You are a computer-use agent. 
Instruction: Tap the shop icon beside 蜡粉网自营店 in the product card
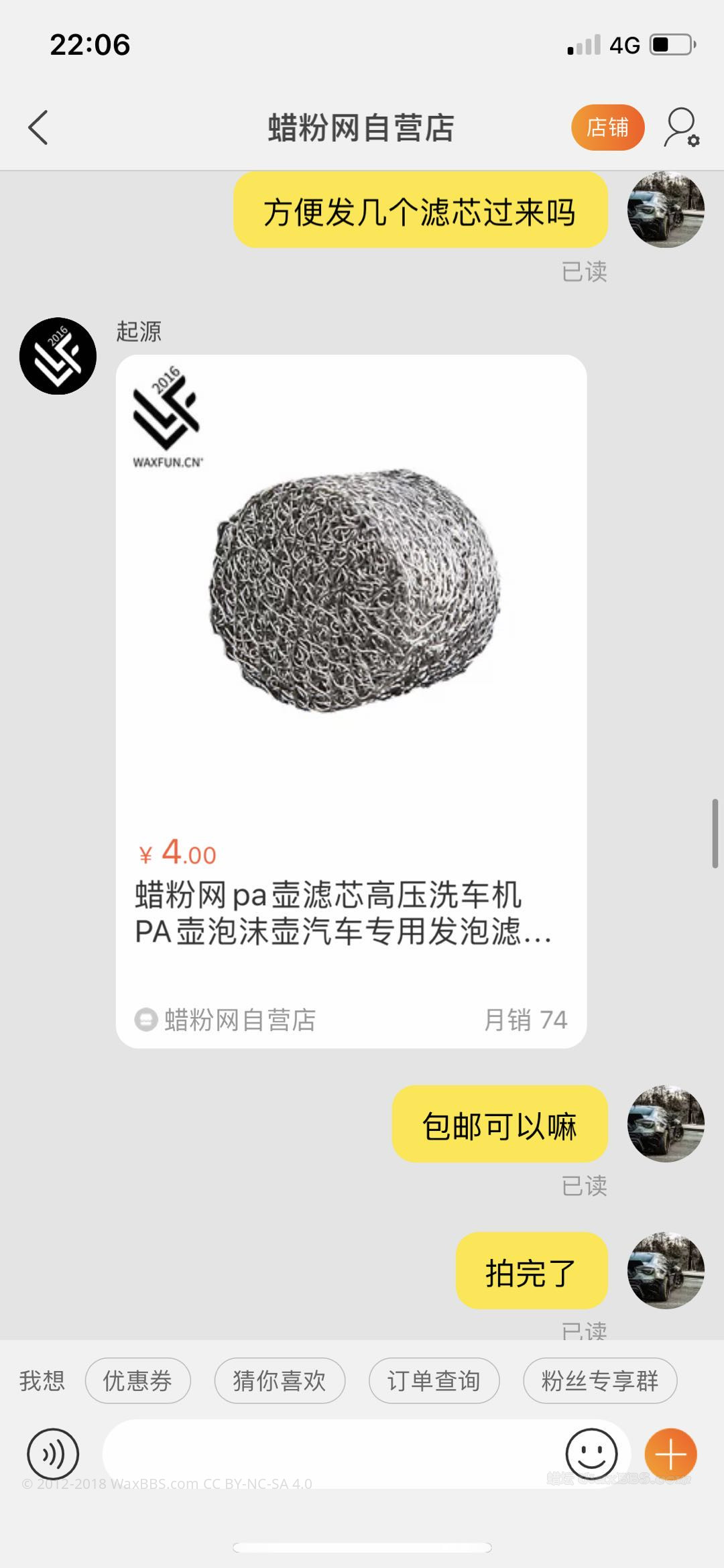tap(147, 1020)
